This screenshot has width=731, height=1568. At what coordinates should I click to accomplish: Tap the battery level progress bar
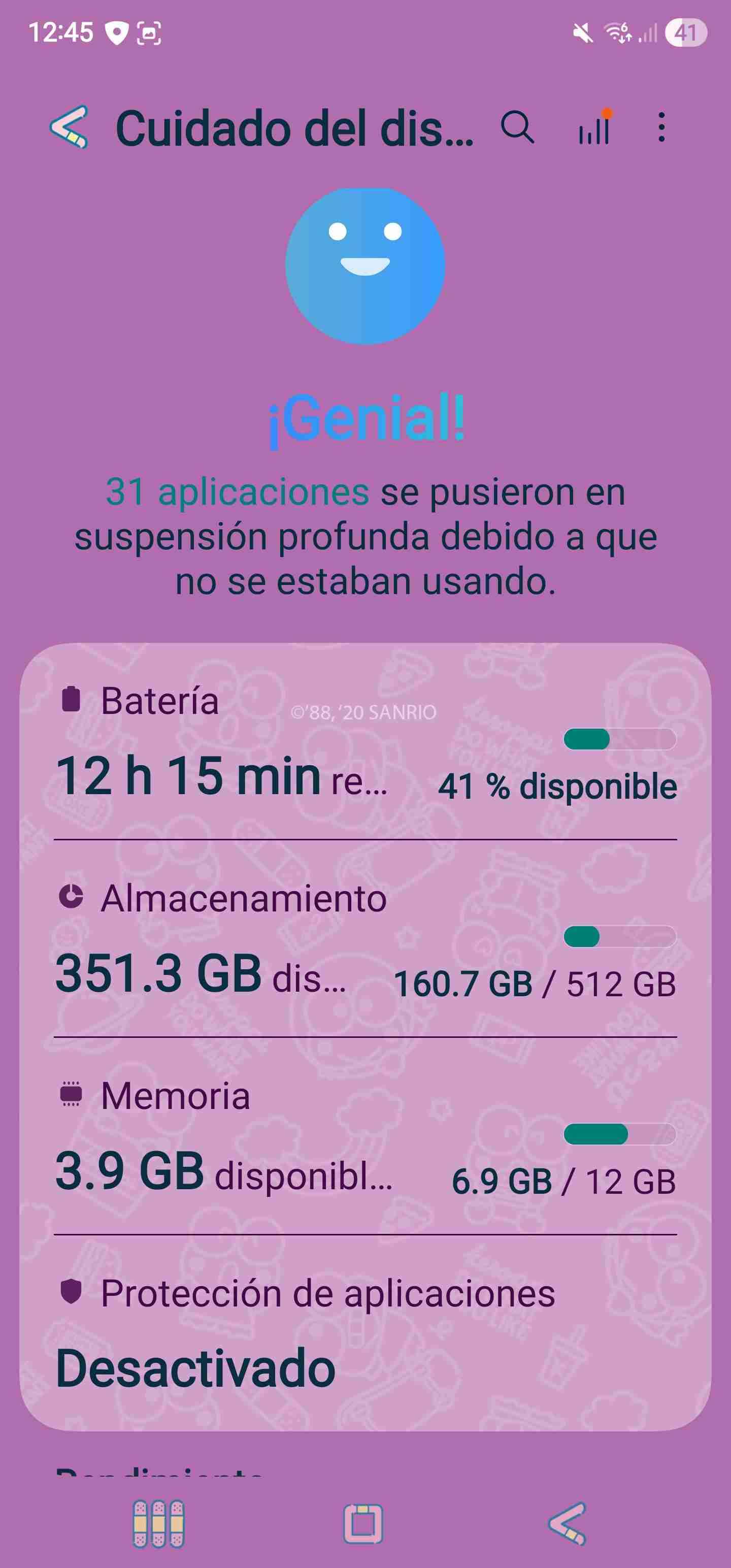click(x=620, y=740)
